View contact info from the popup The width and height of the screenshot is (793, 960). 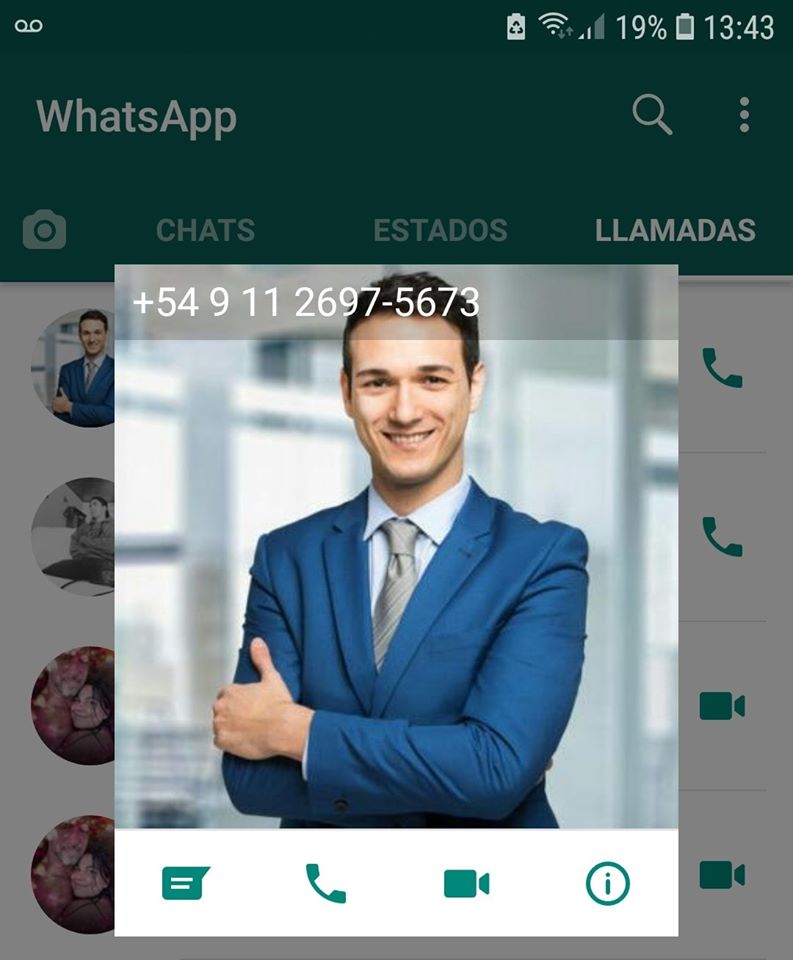(607, 884)
